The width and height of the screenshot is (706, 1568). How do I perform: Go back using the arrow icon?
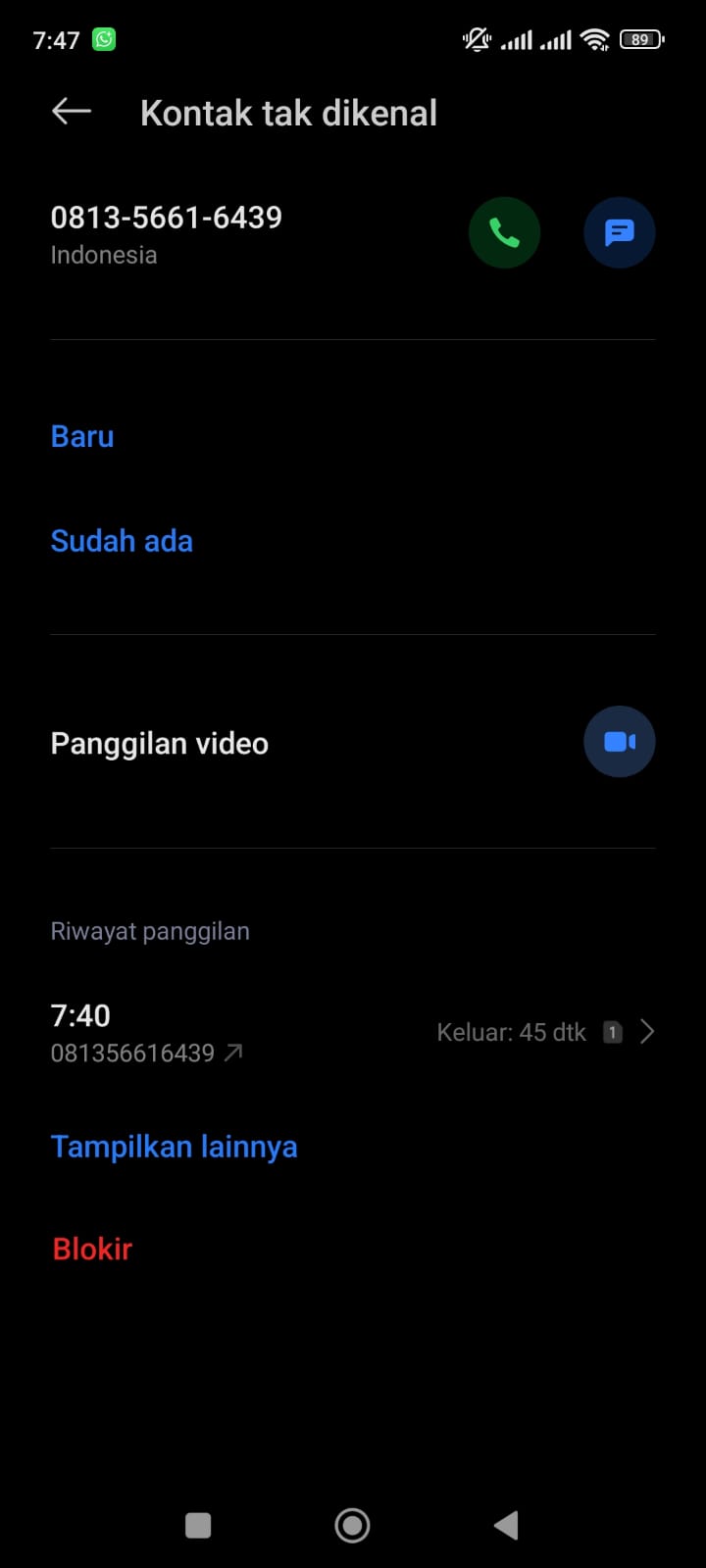70,111
